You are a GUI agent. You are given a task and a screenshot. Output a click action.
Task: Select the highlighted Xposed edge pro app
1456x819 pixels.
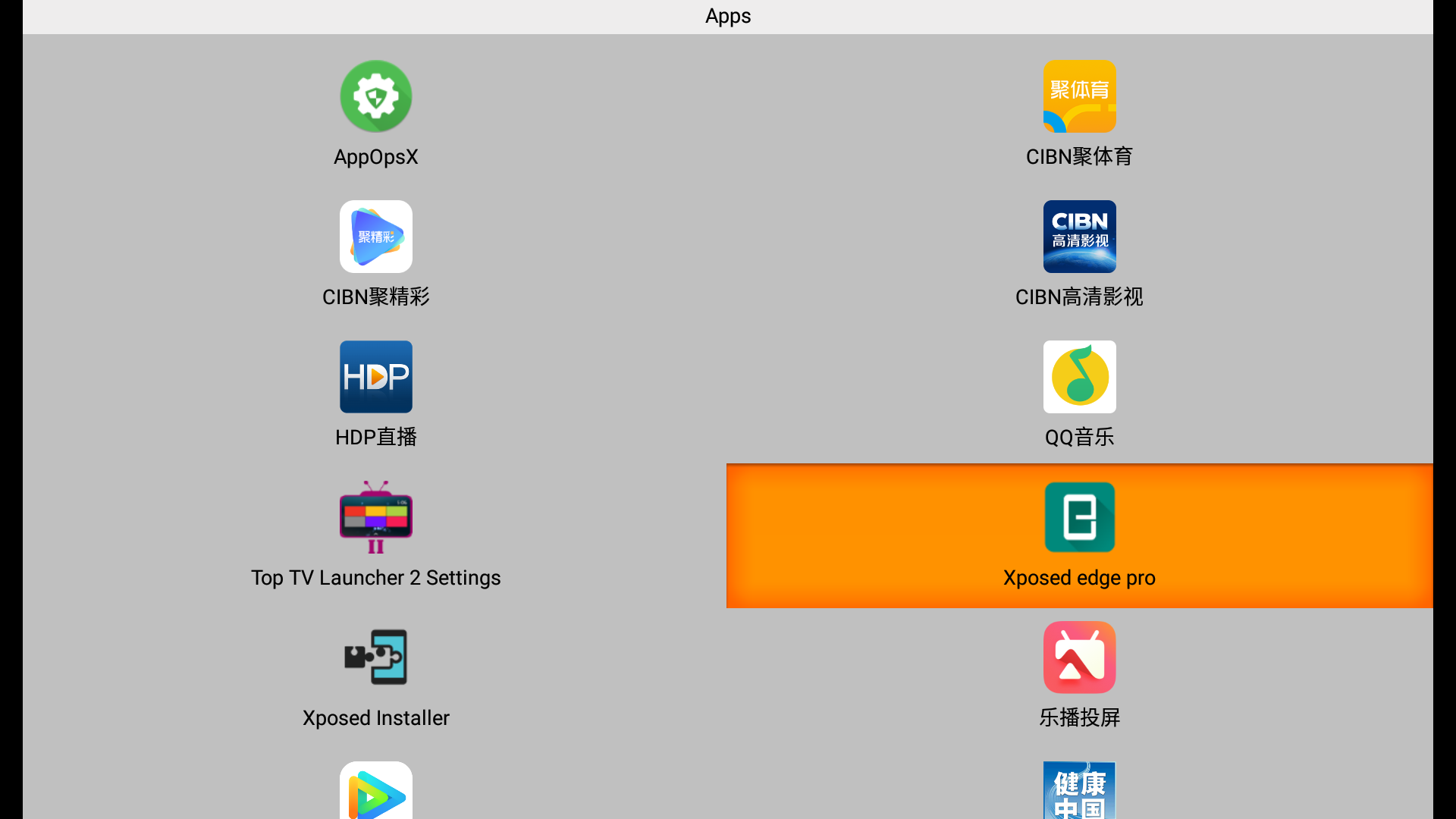[x=1079, y=535]
